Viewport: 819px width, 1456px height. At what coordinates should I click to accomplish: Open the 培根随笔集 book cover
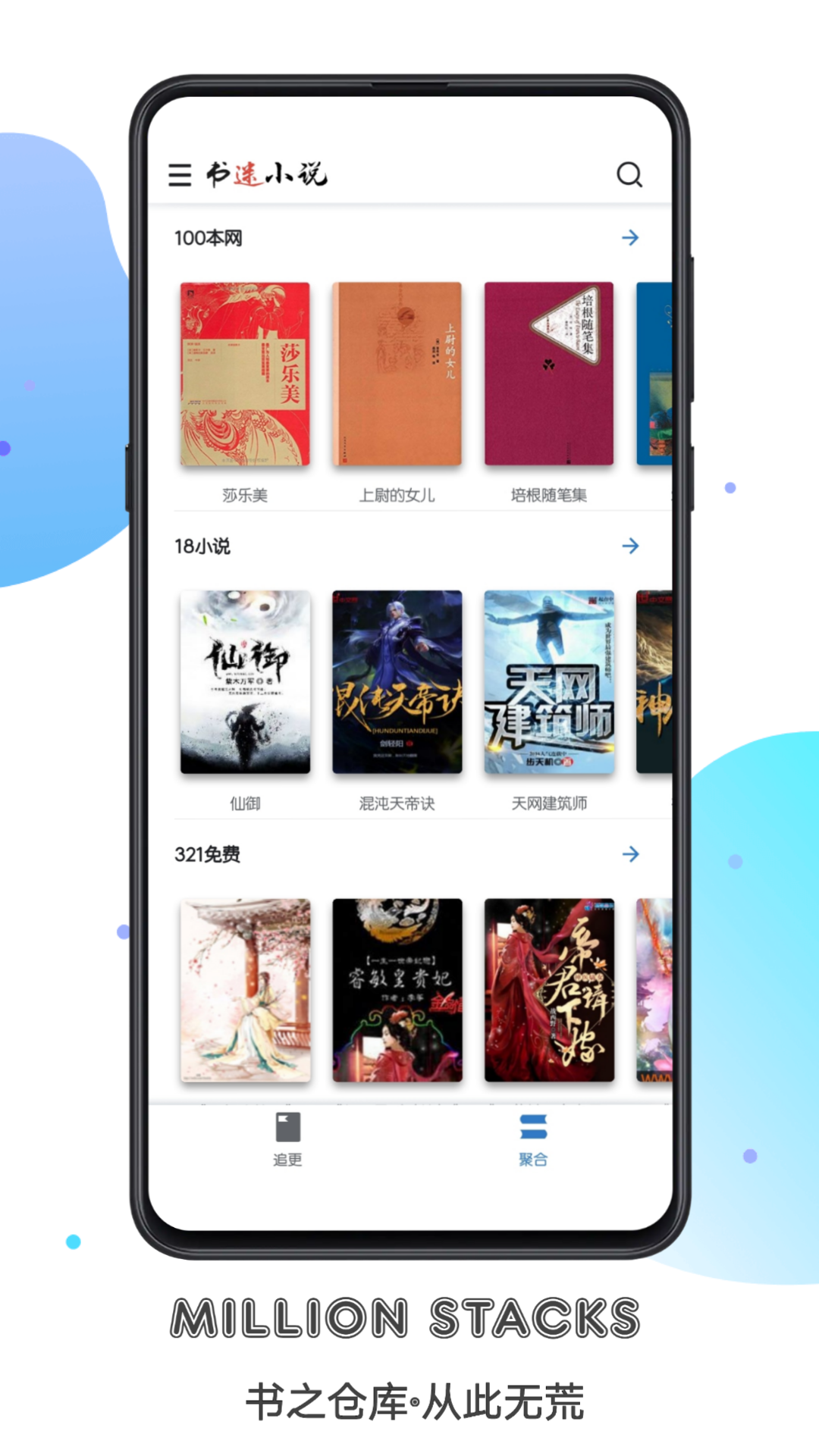point(548,375)
